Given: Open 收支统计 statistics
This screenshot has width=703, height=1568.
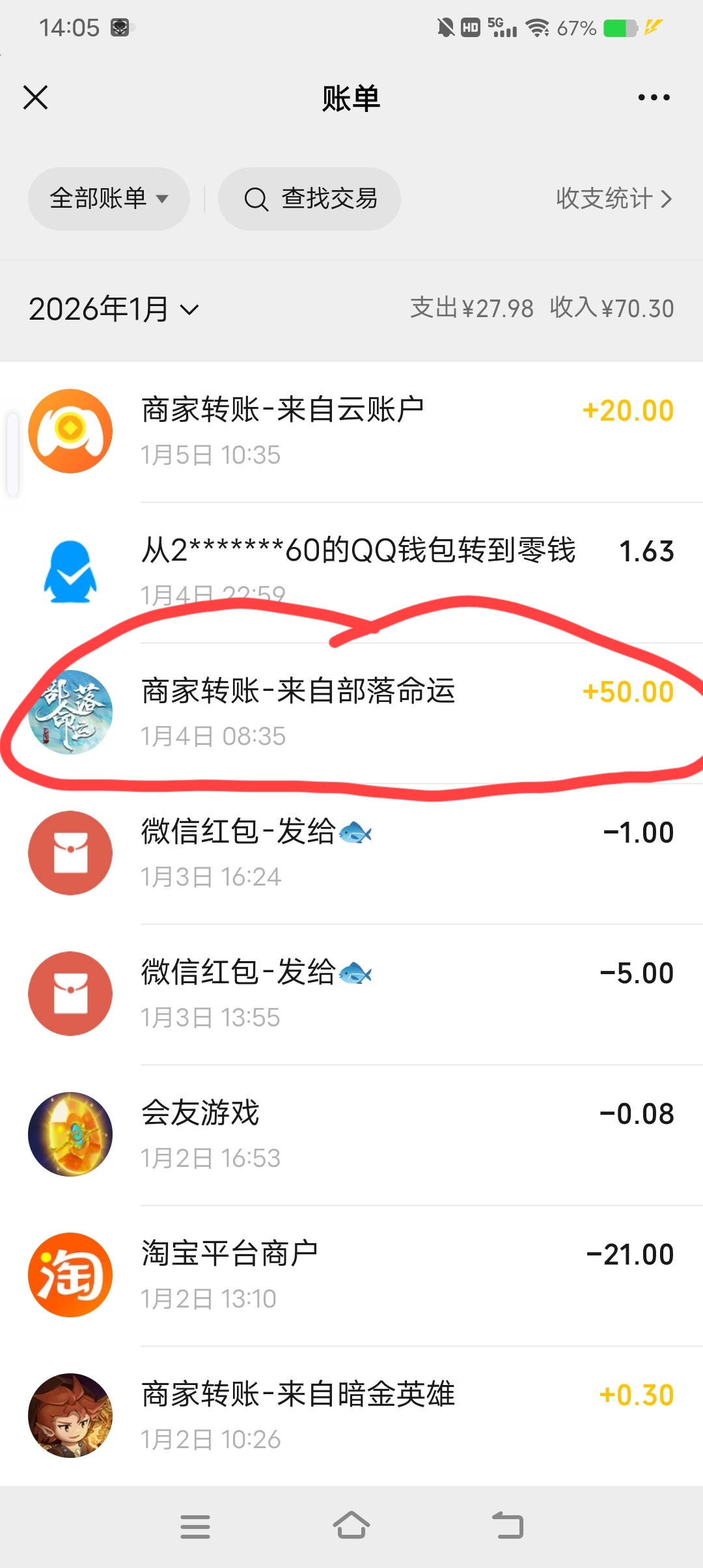Looking at the screenshot, I should point(613,199).
